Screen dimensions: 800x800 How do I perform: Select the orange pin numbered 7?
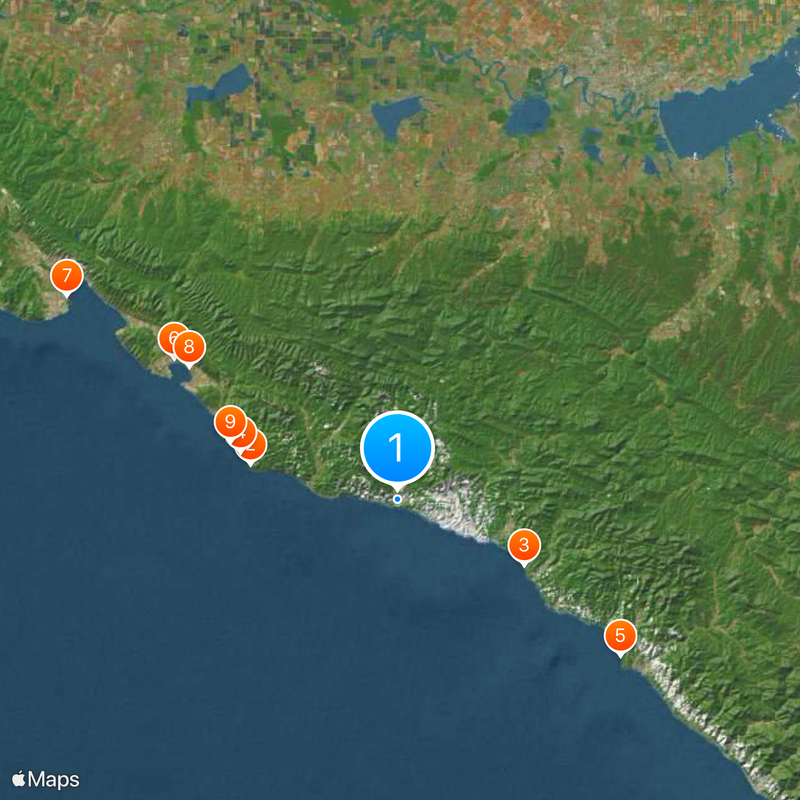66,276
